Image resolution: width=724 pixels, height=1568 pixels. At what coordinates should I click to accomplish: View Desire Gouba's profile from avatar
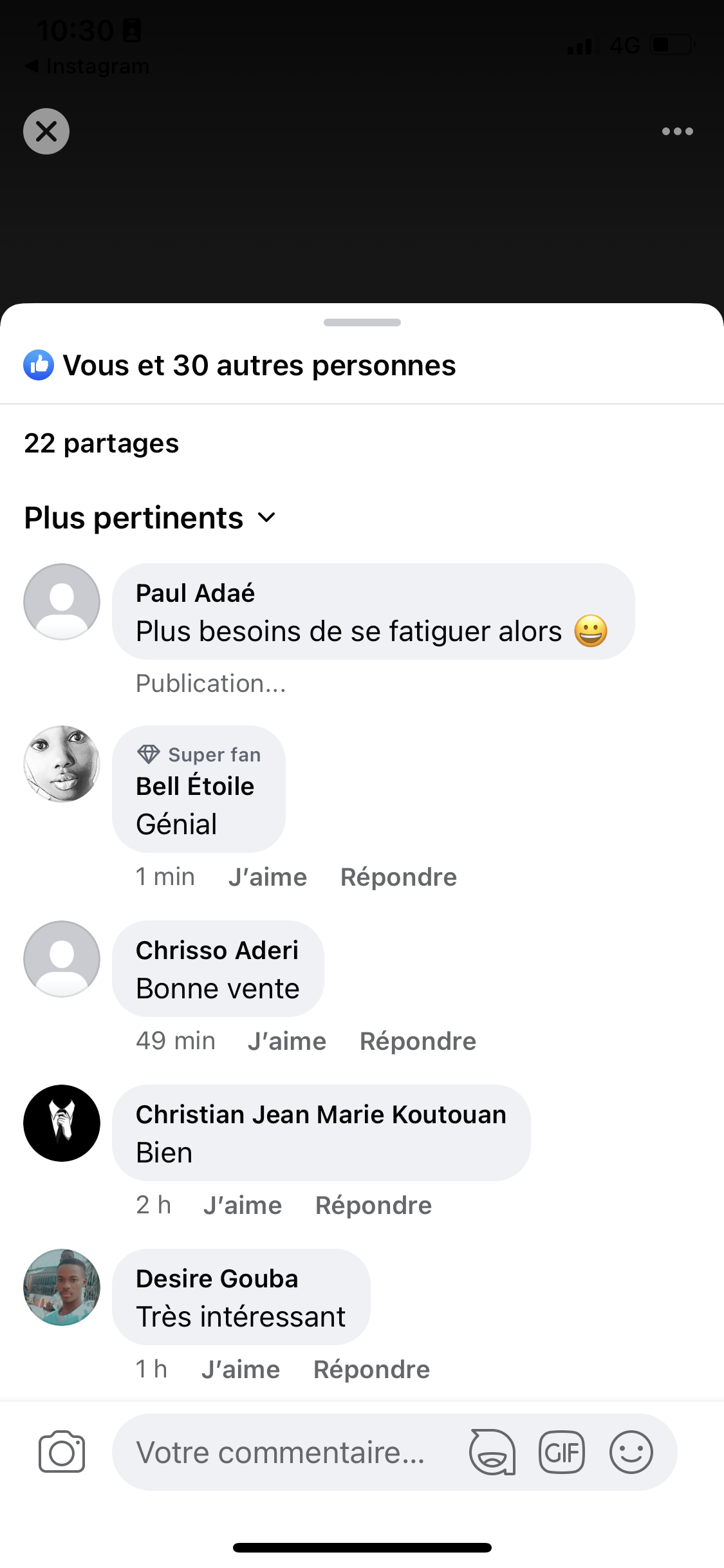coord(62,1287)
